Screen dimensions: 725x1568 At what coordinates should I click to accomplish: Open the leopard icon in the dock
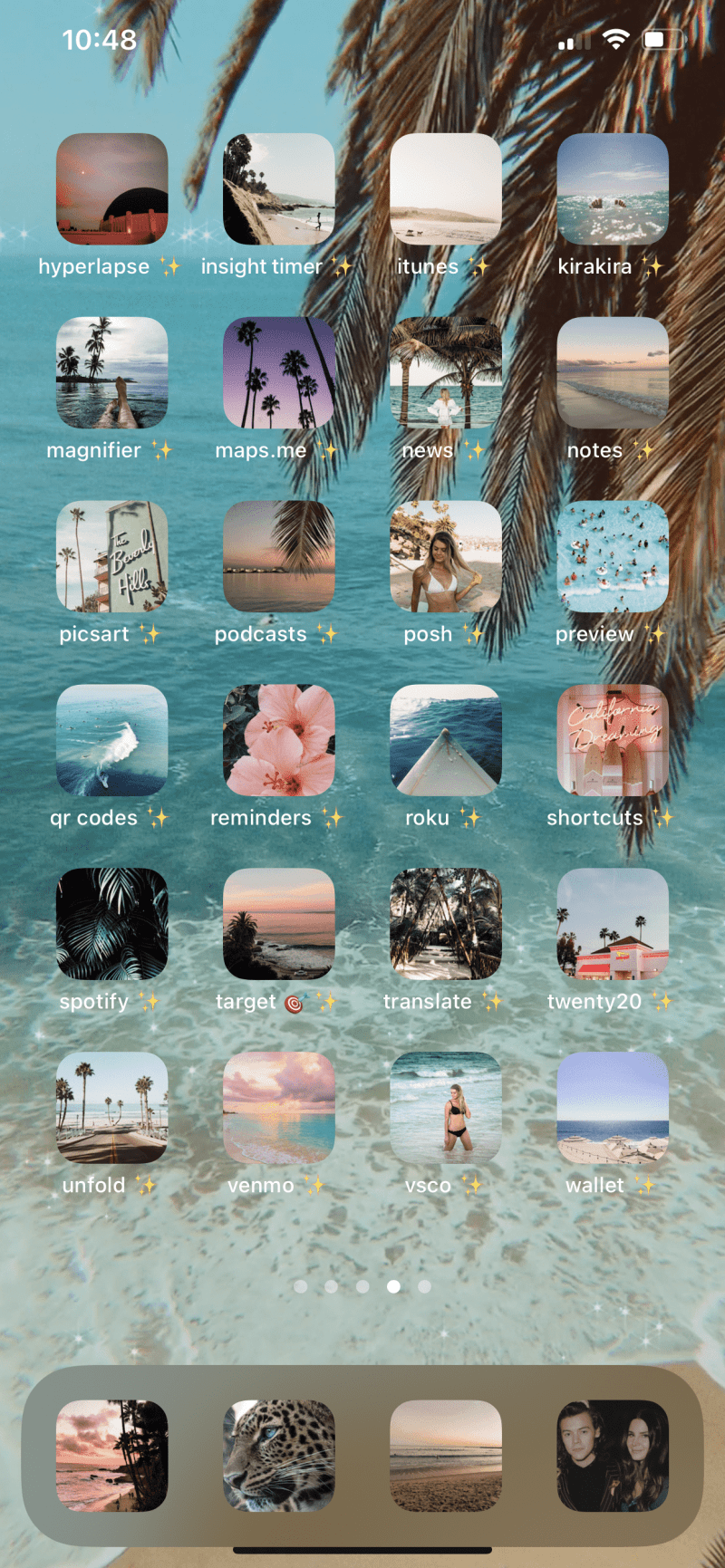pos(279,1456)
